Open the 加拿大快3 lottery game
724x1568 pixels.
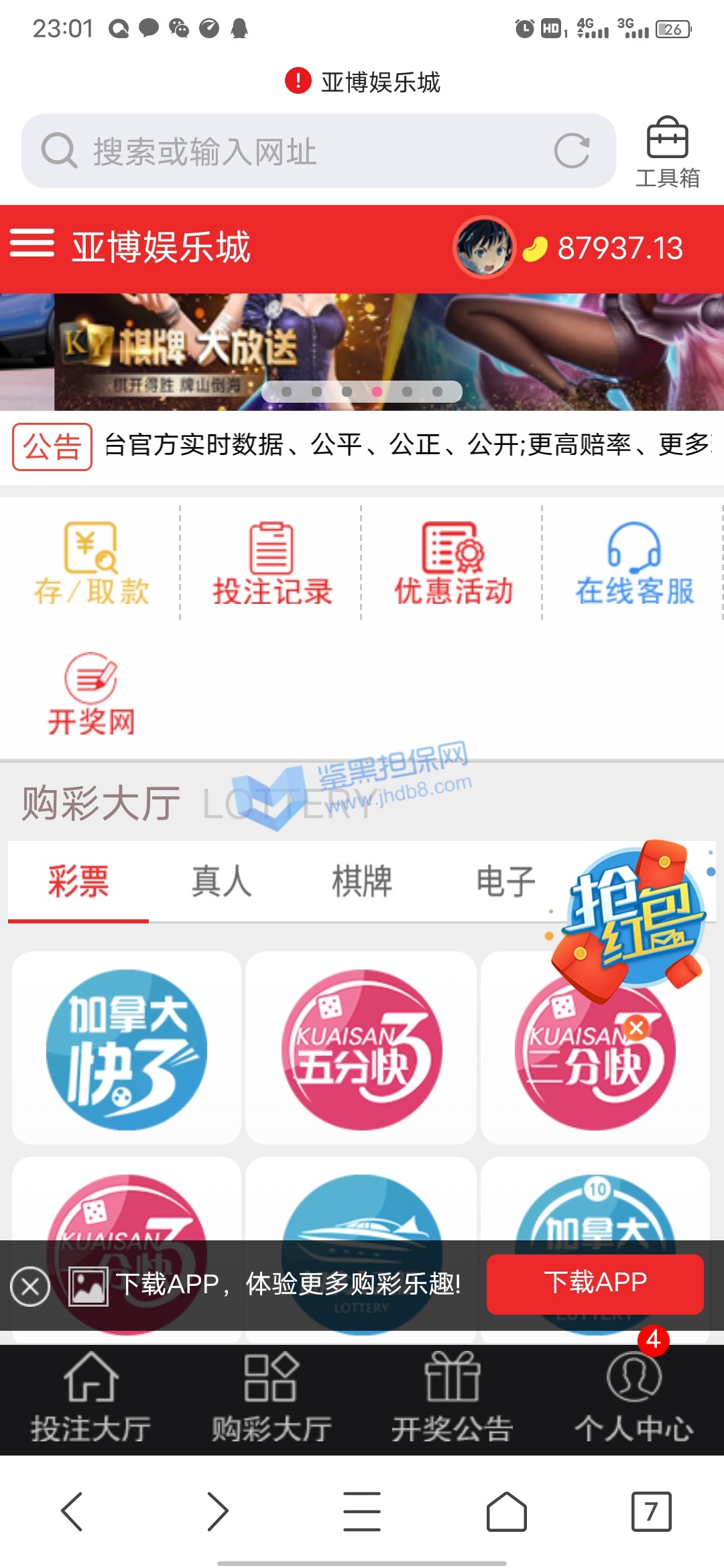tap(127, 1049)
